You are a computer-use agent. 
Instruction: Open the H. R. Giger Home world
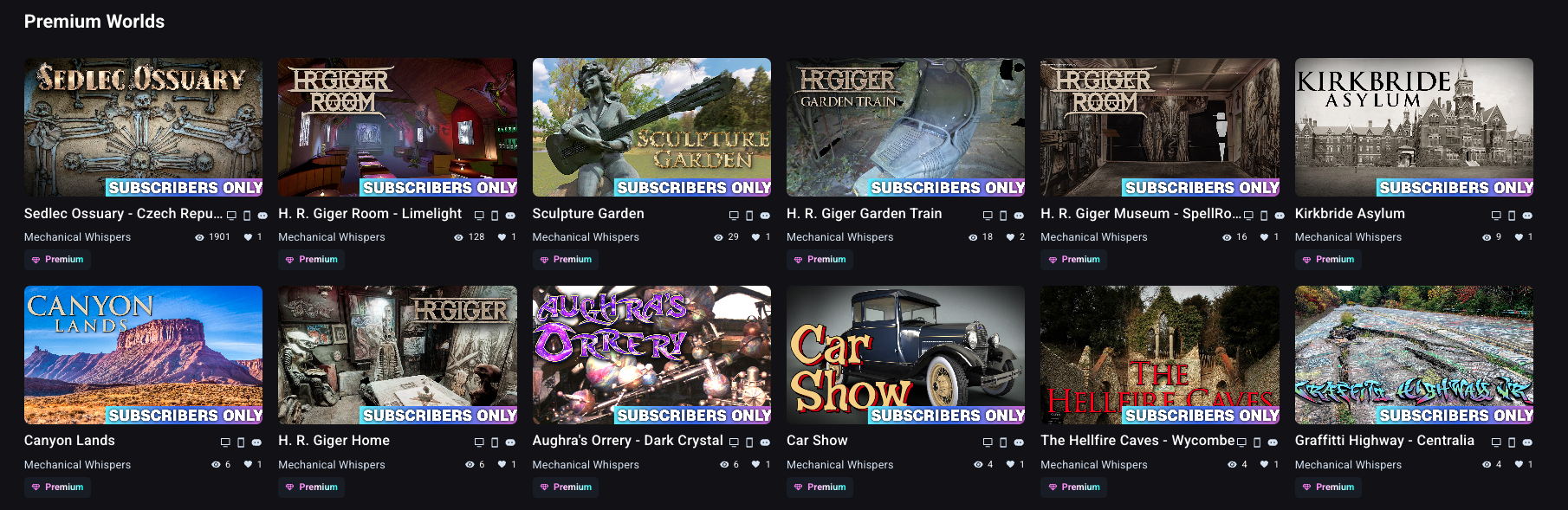click(x=397, y=355)
